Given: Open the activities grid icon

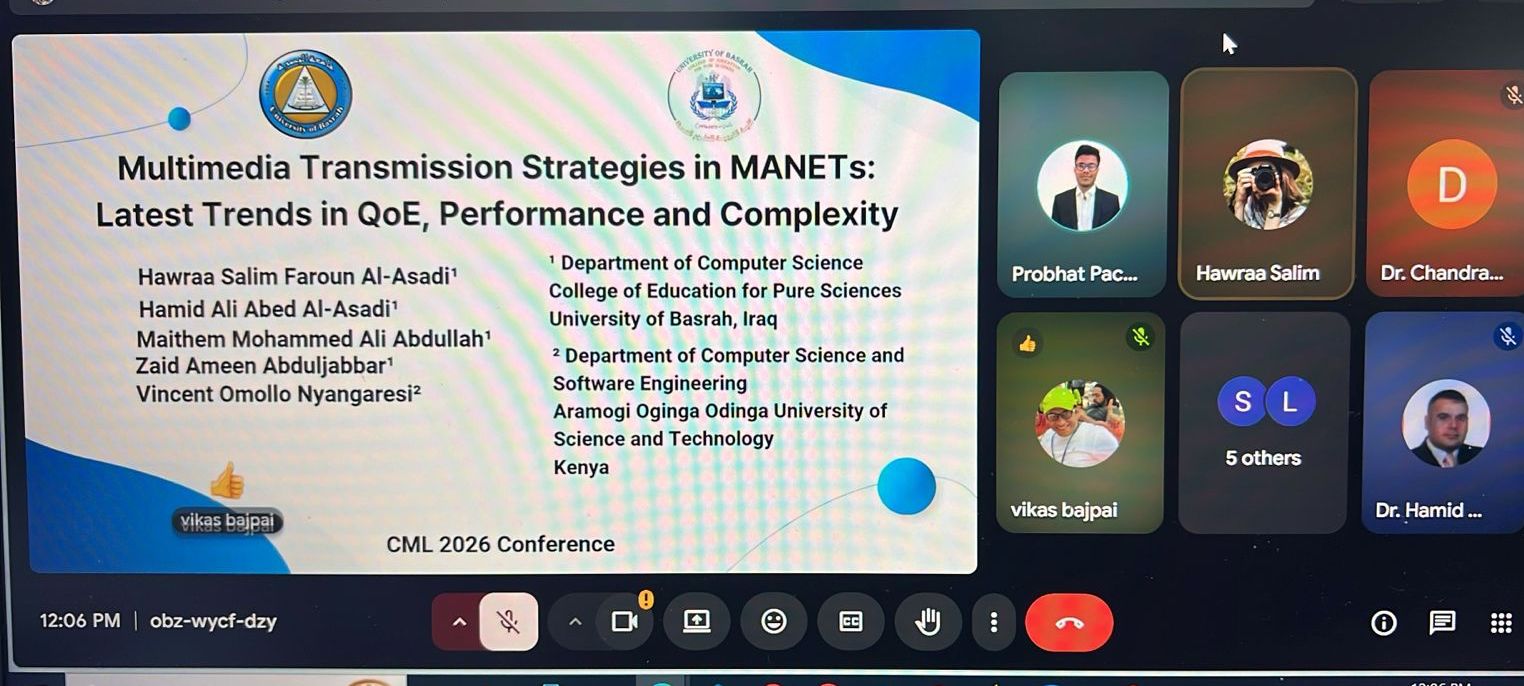Looking at the screenshot, I should tap(1500, 623).
